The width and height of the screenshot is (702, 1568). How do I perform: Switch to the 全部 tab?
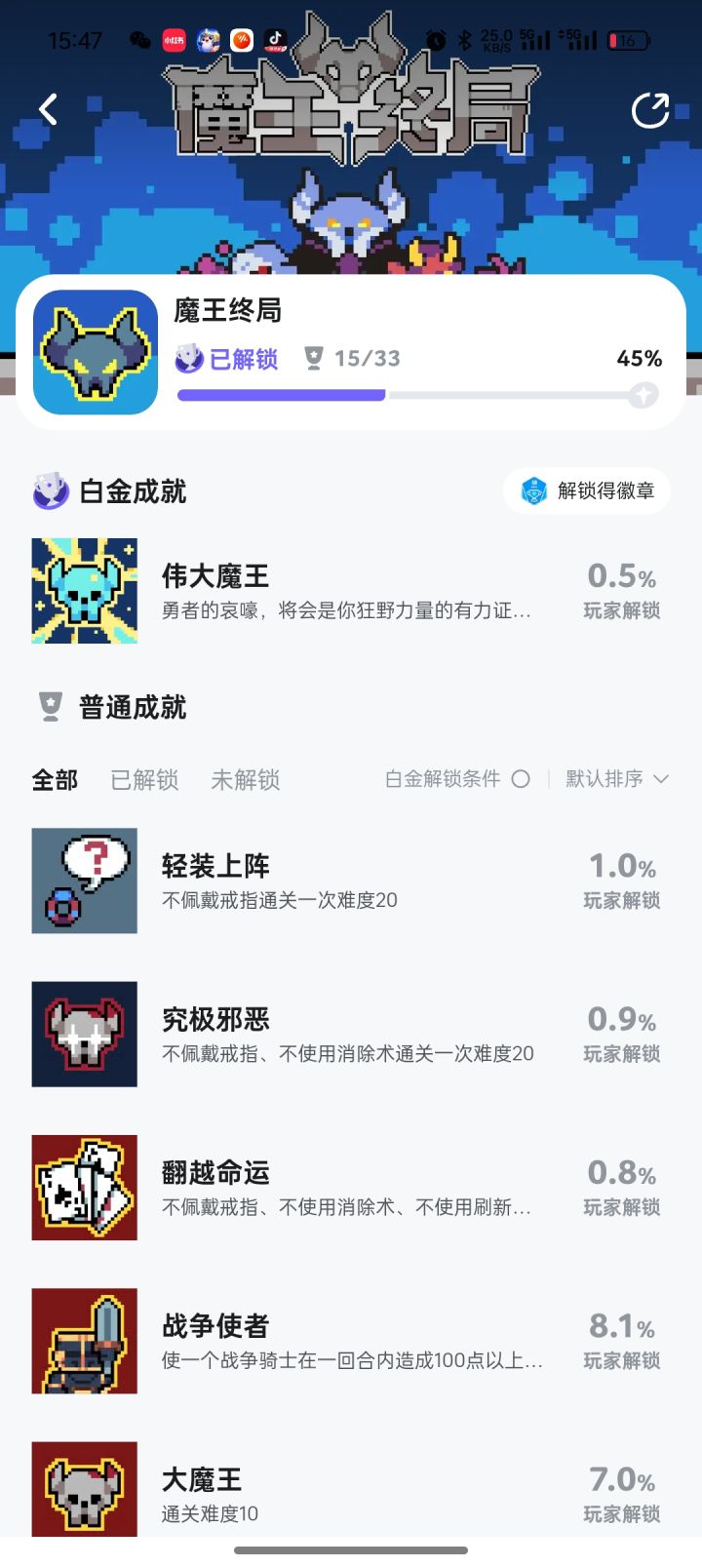55,779
